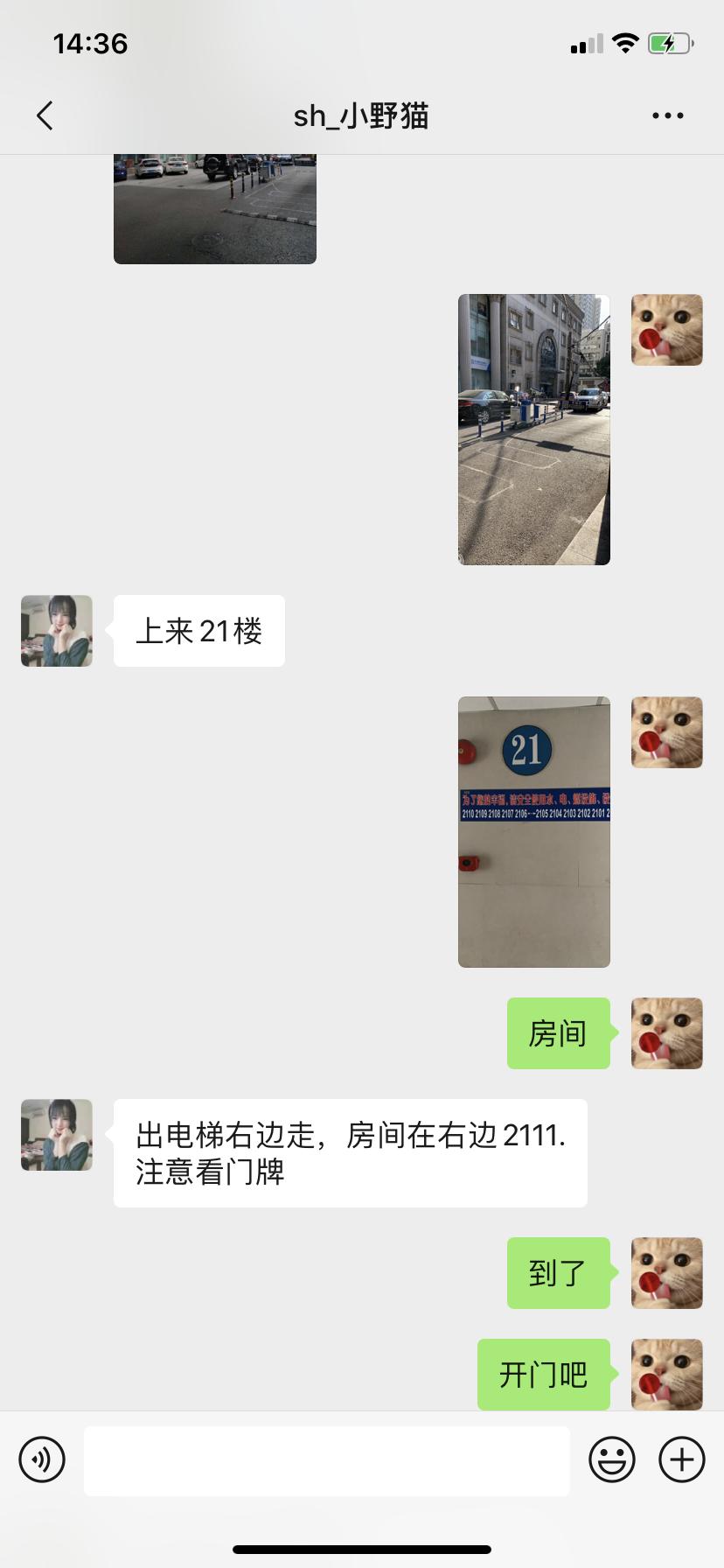Tap the 14:36 clock in status bar
This screenshot has width=724, height=1568.
tap(91, 41)
